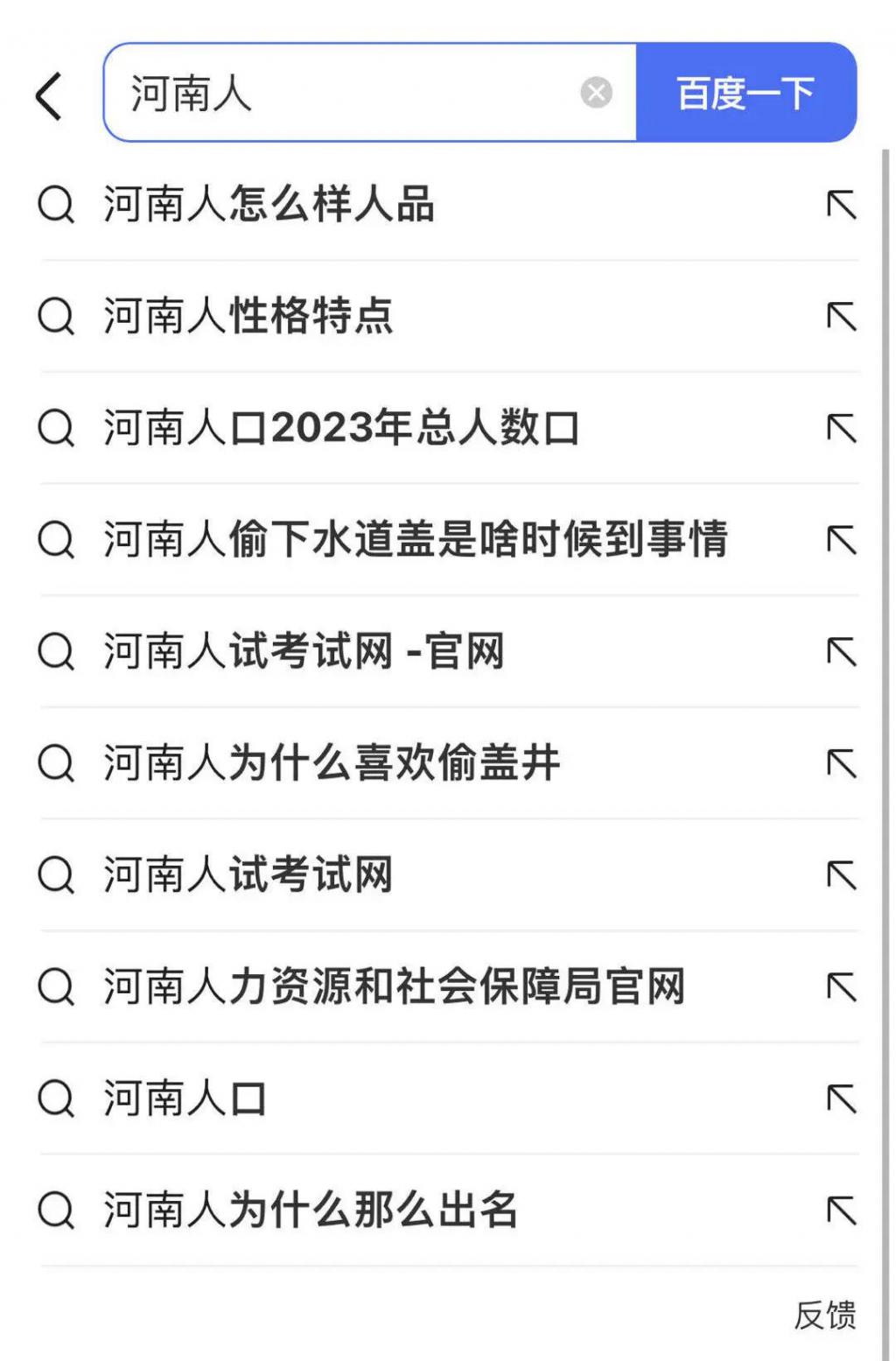The height and width of the screenshot is (1361, 896).
Task: Choose suggestion 河南人口2023年总人数口
Action: 341,428
